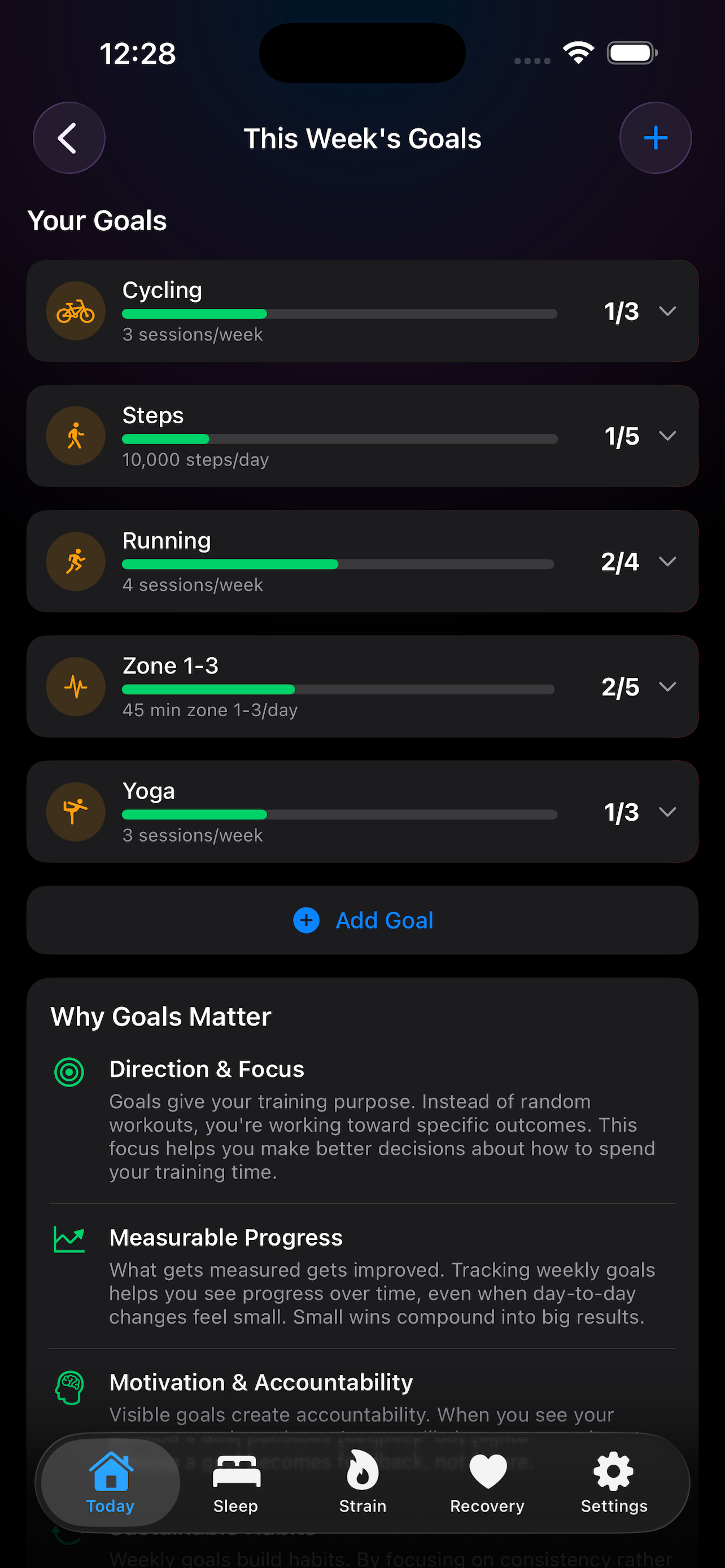Expand the Yoga goal card
The height and width of the screenshot is (1568, 725).
(668, 812)
